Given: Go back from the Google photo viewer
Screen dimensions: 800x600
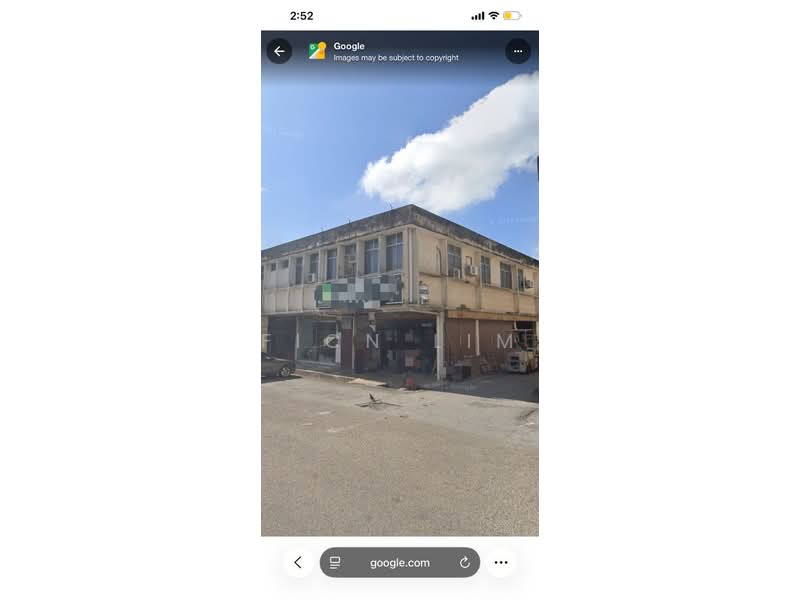Looking at the screenshot, I should [x=279, y=51].
